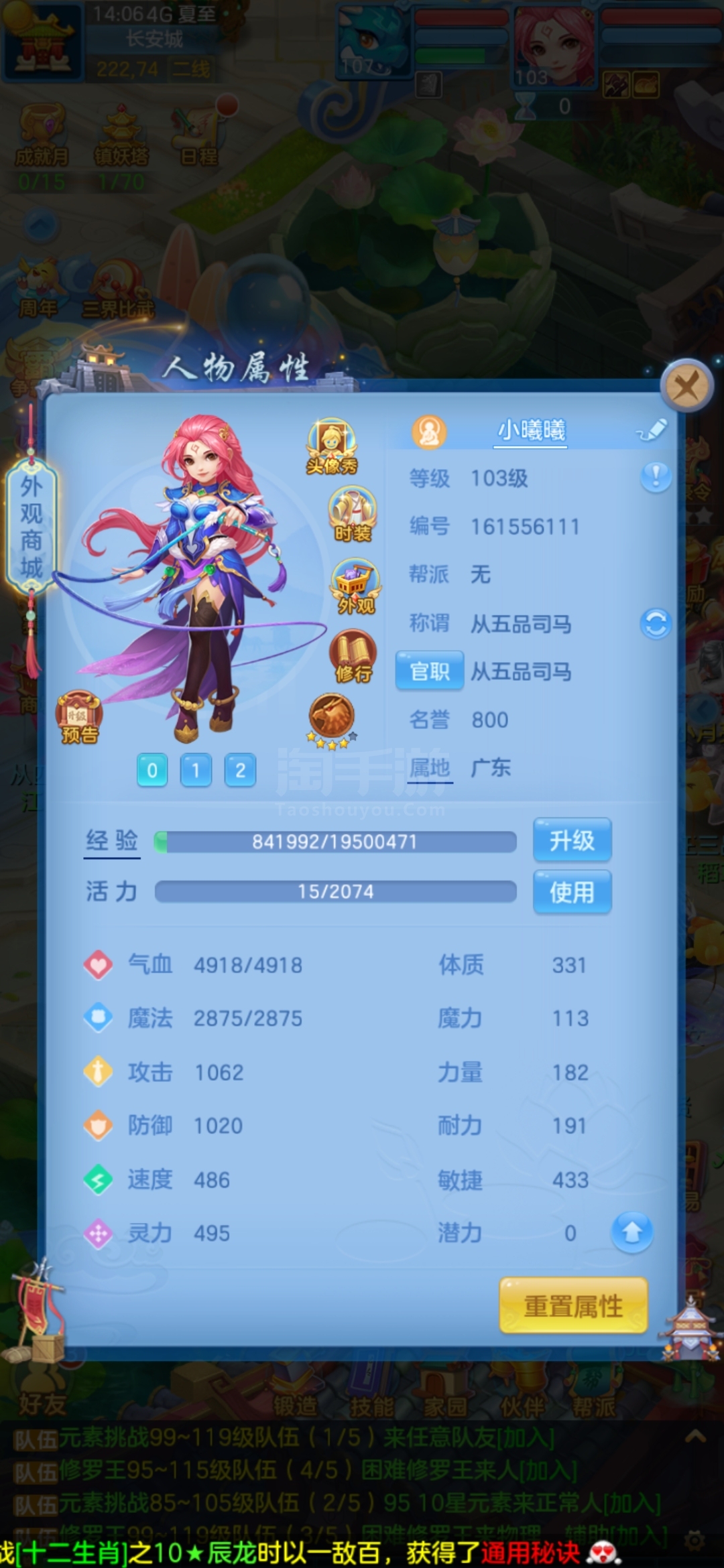724x1568 pixels.
Task: Tap the refresh icon beside the 称谓 title
Action: click(x=655, y=624)
